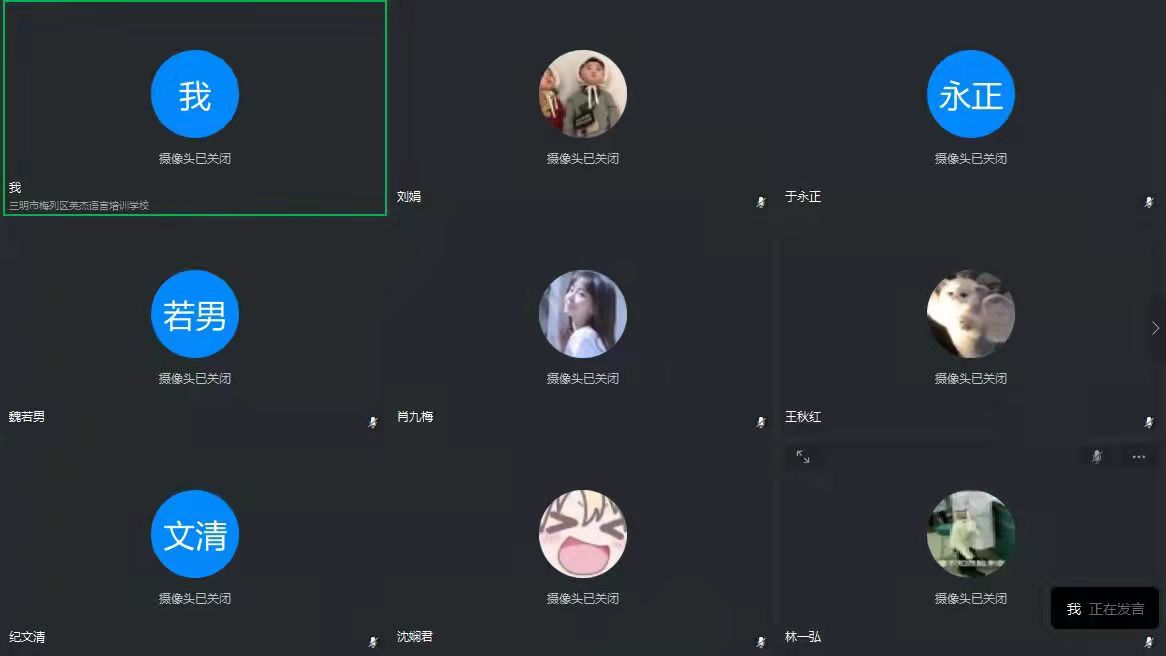Go to the next page of participants
The width and height of the screenshot is (1166, 656).
[1155, 328]
